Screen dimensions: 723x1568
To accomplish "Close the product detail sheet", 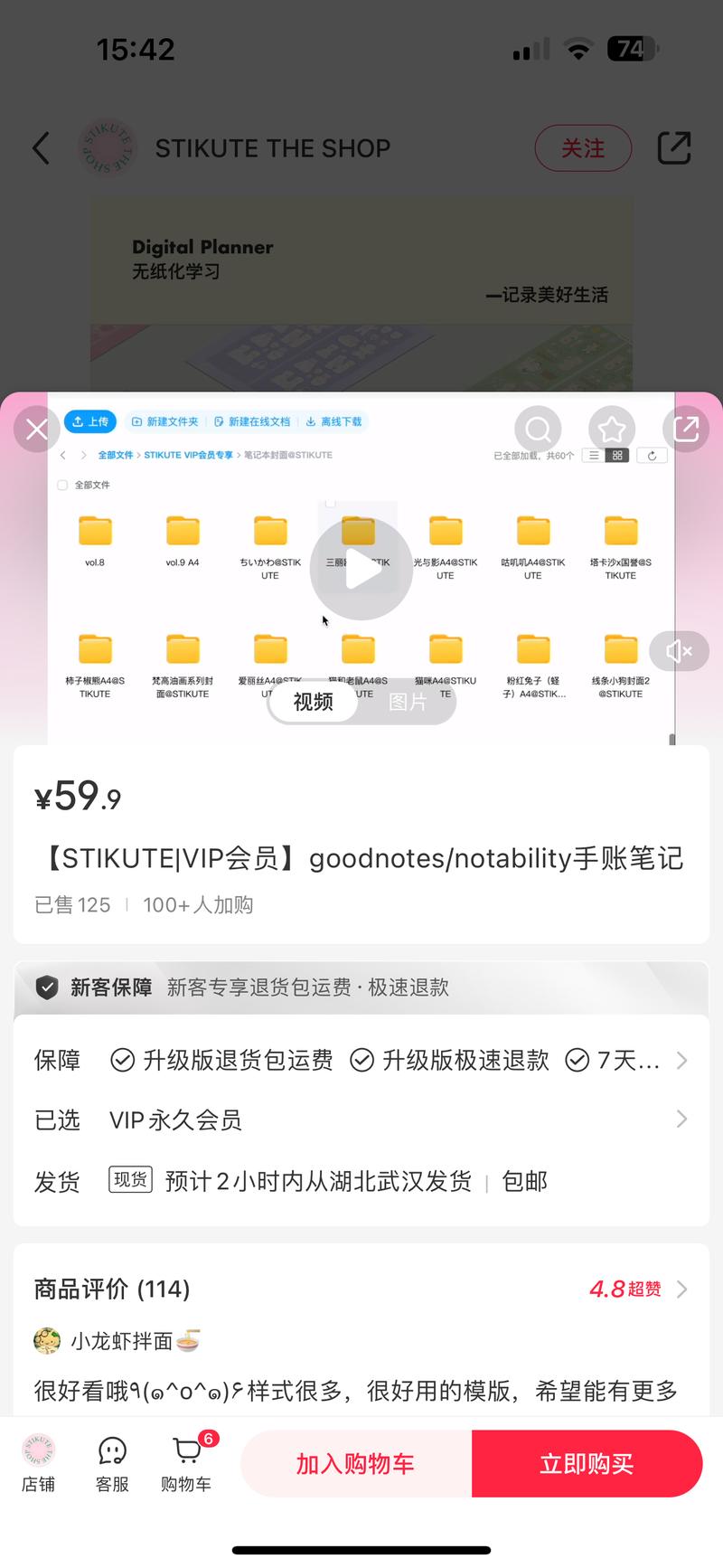I will click(x=37, y=429).
